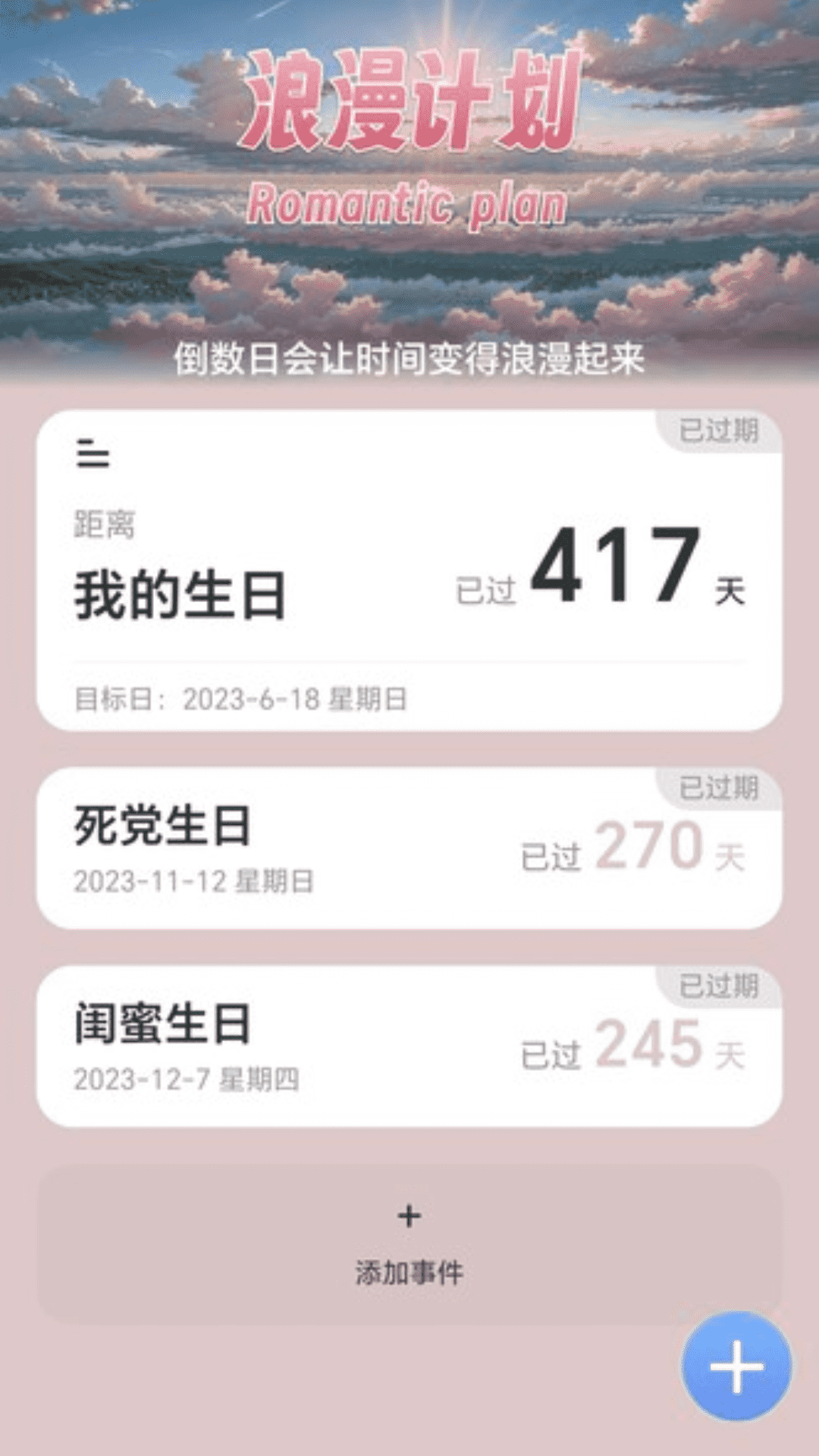Tap the blue floating plus button
The image size is (819, 1456).
click(x=736, y=1366)
